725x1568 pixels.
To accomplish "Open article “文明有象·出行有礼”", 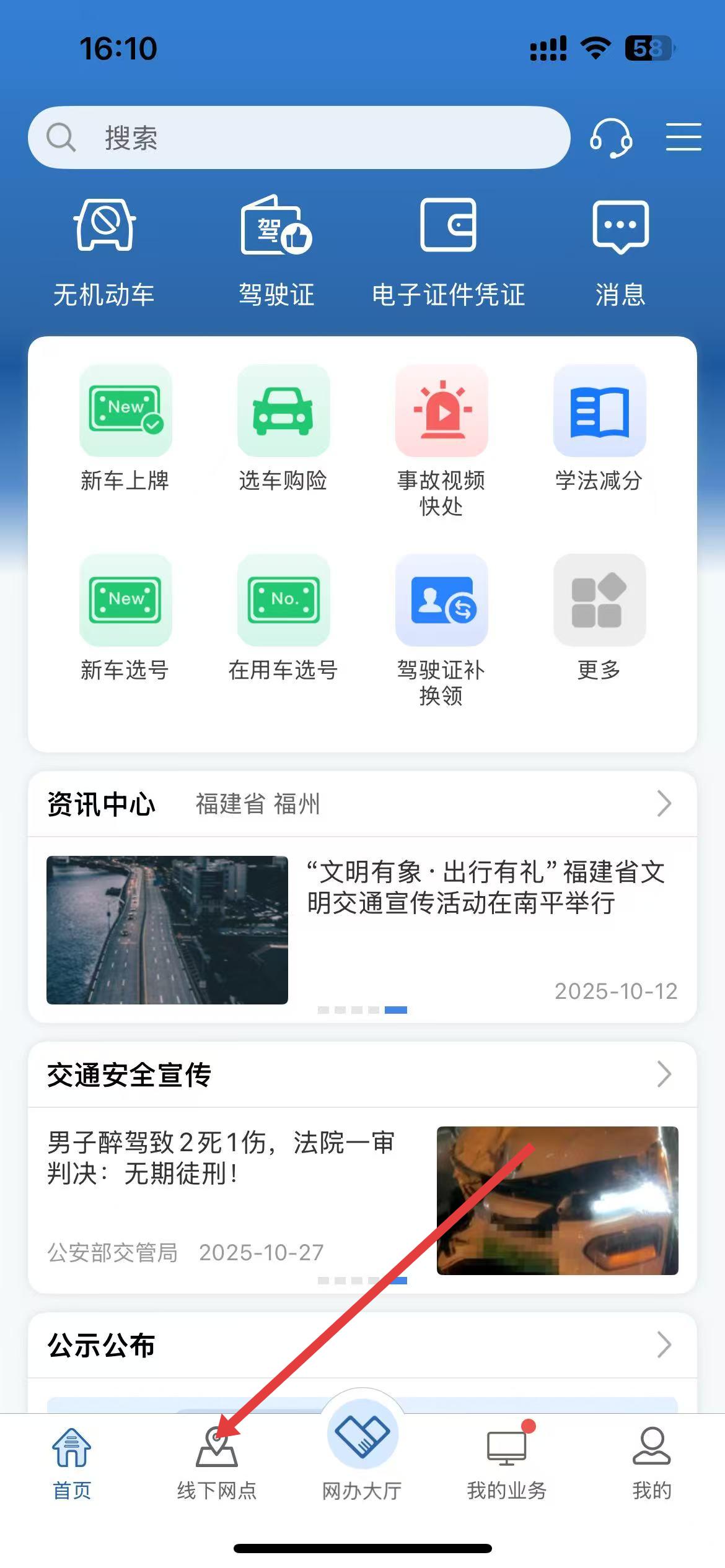I will coord(486,887).
